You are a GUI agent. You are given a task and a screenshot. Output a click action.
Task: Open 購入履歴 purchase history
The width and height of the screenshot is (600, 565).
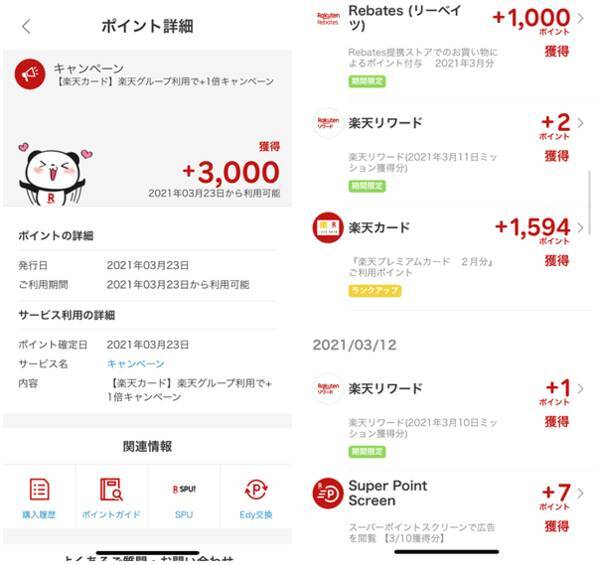(x=39, y=497)
